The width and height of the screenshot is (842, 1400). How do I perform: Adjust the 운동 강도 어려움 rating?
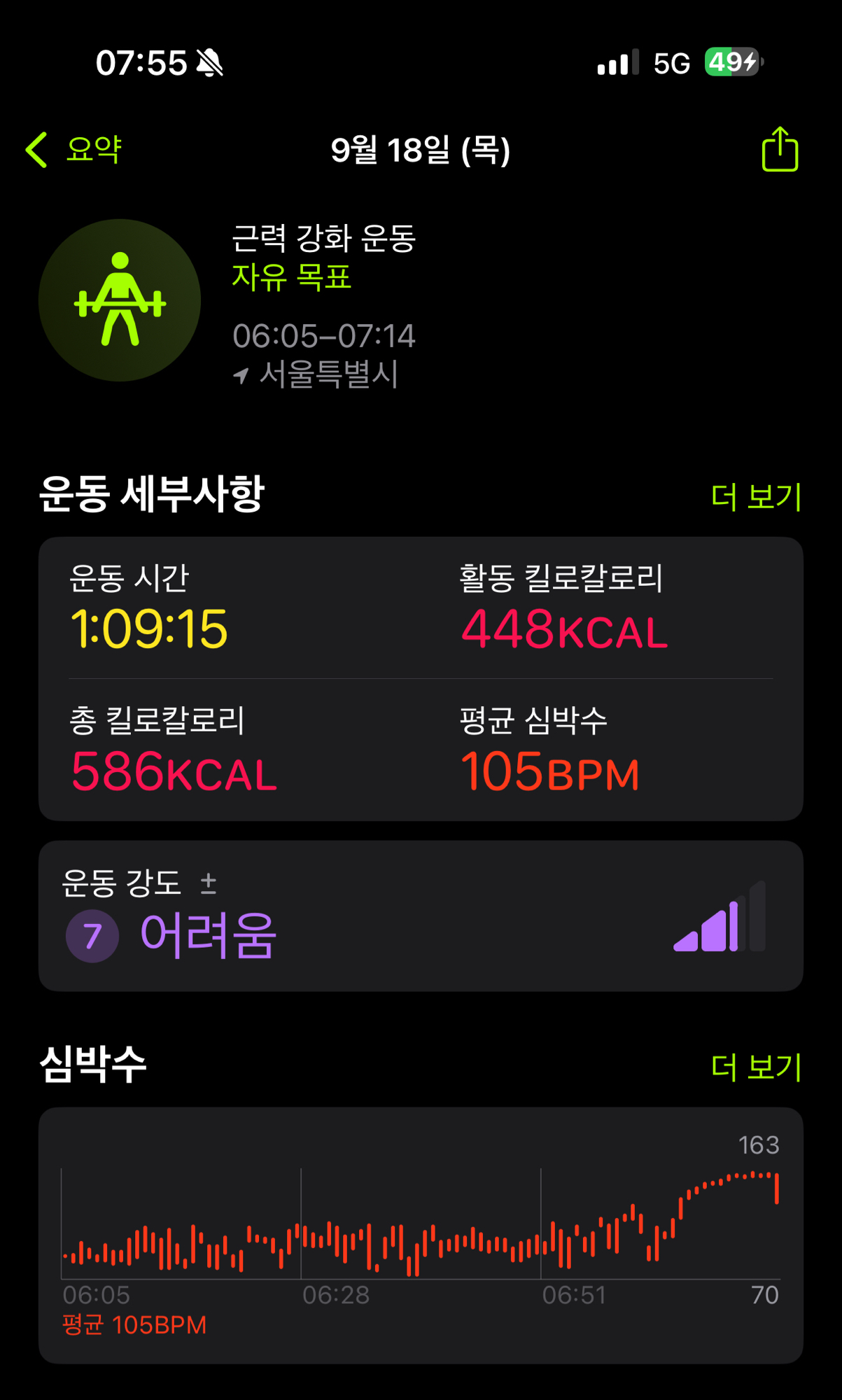pos(420,917)
